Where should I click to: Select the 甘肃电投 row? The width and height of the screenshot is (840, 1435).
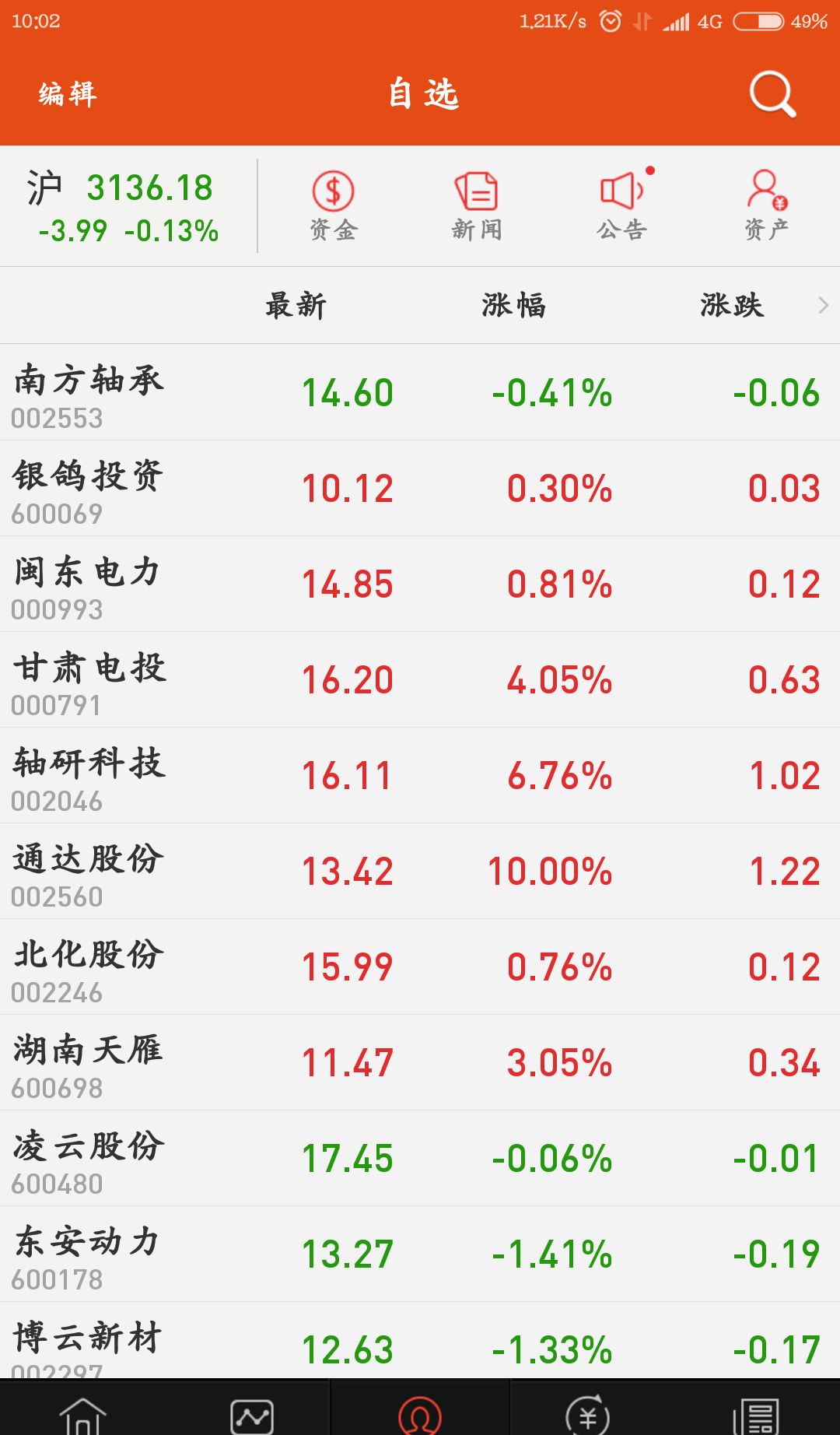(x=420, y=679)
